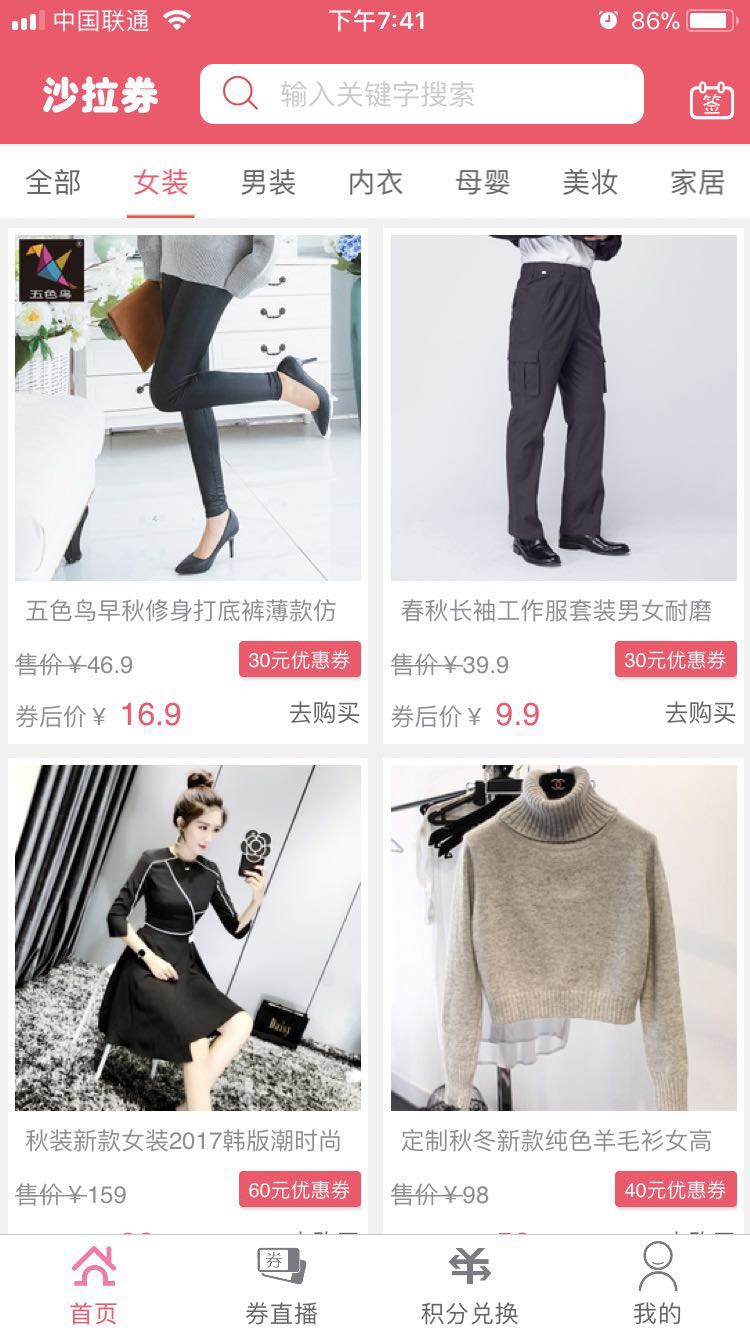
Task: Select the 女装 category tab
Action: (161, 182)
